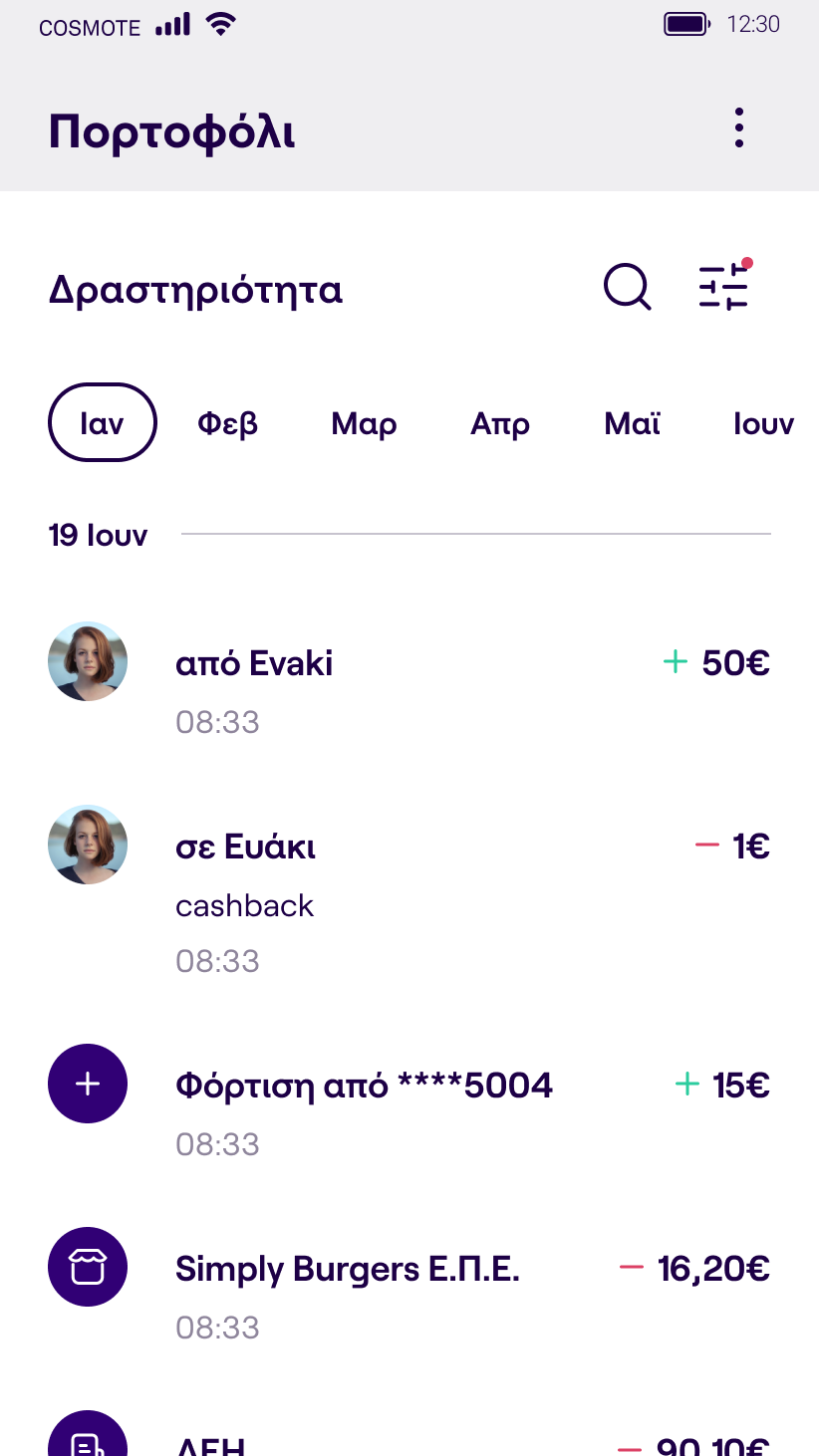Open the σε Ευάκι cashback transaction

click(409, 891)
